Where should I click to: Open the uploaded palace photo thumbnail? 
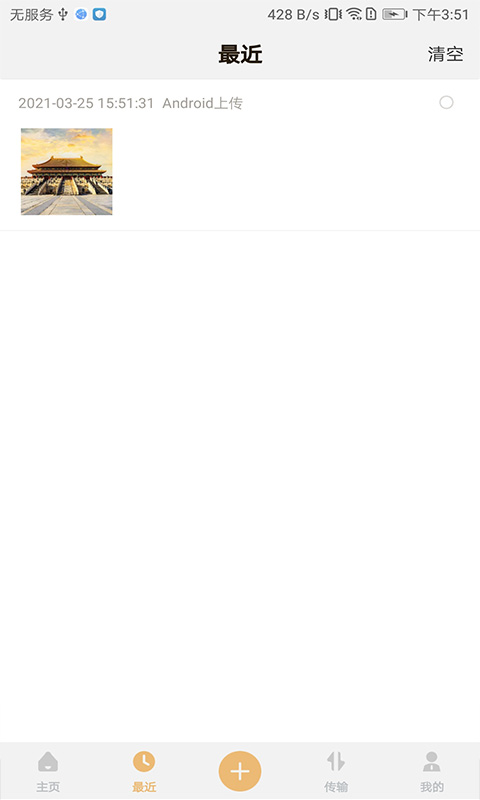(66, 171)
